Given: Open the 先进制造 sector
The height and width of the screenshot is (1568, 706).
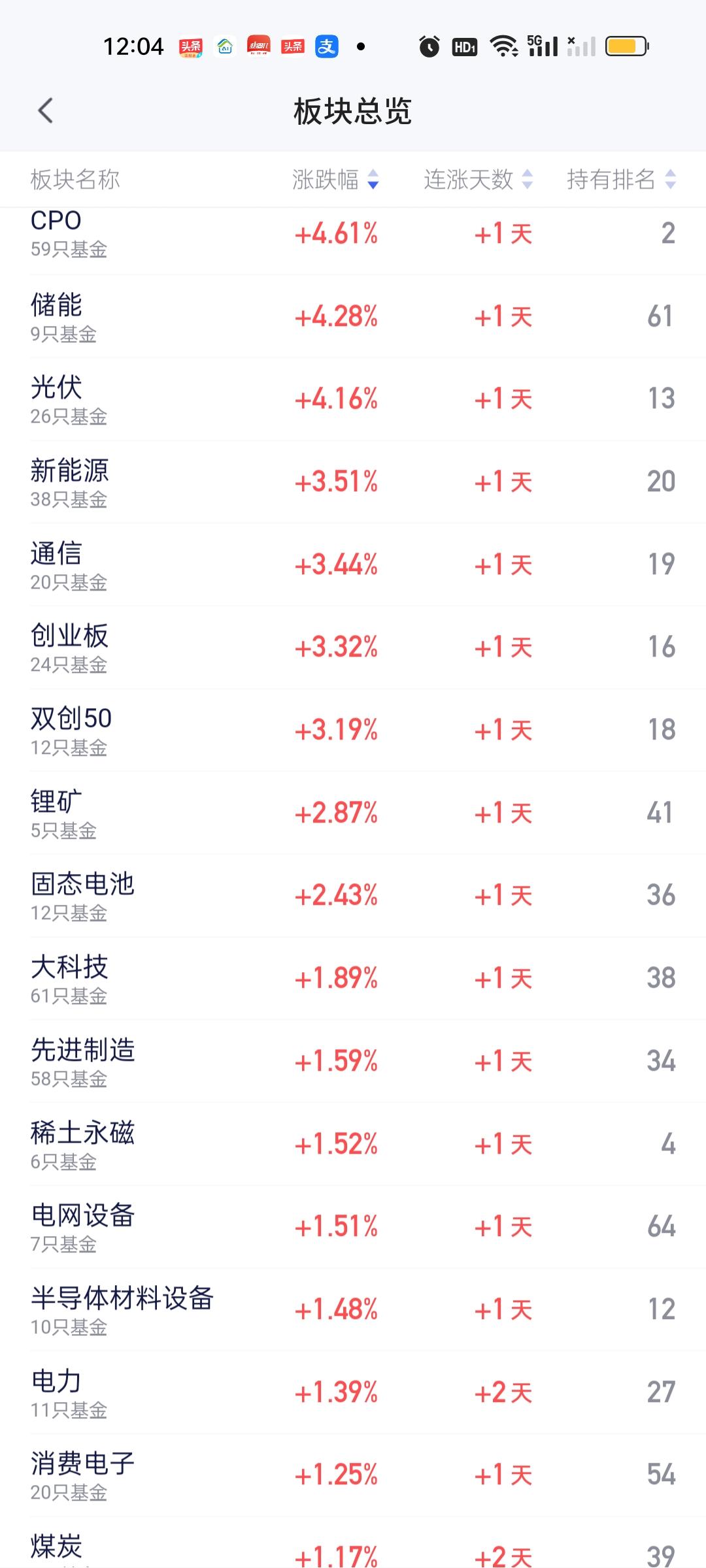Looking at the screenshot, I should 353,1061.
